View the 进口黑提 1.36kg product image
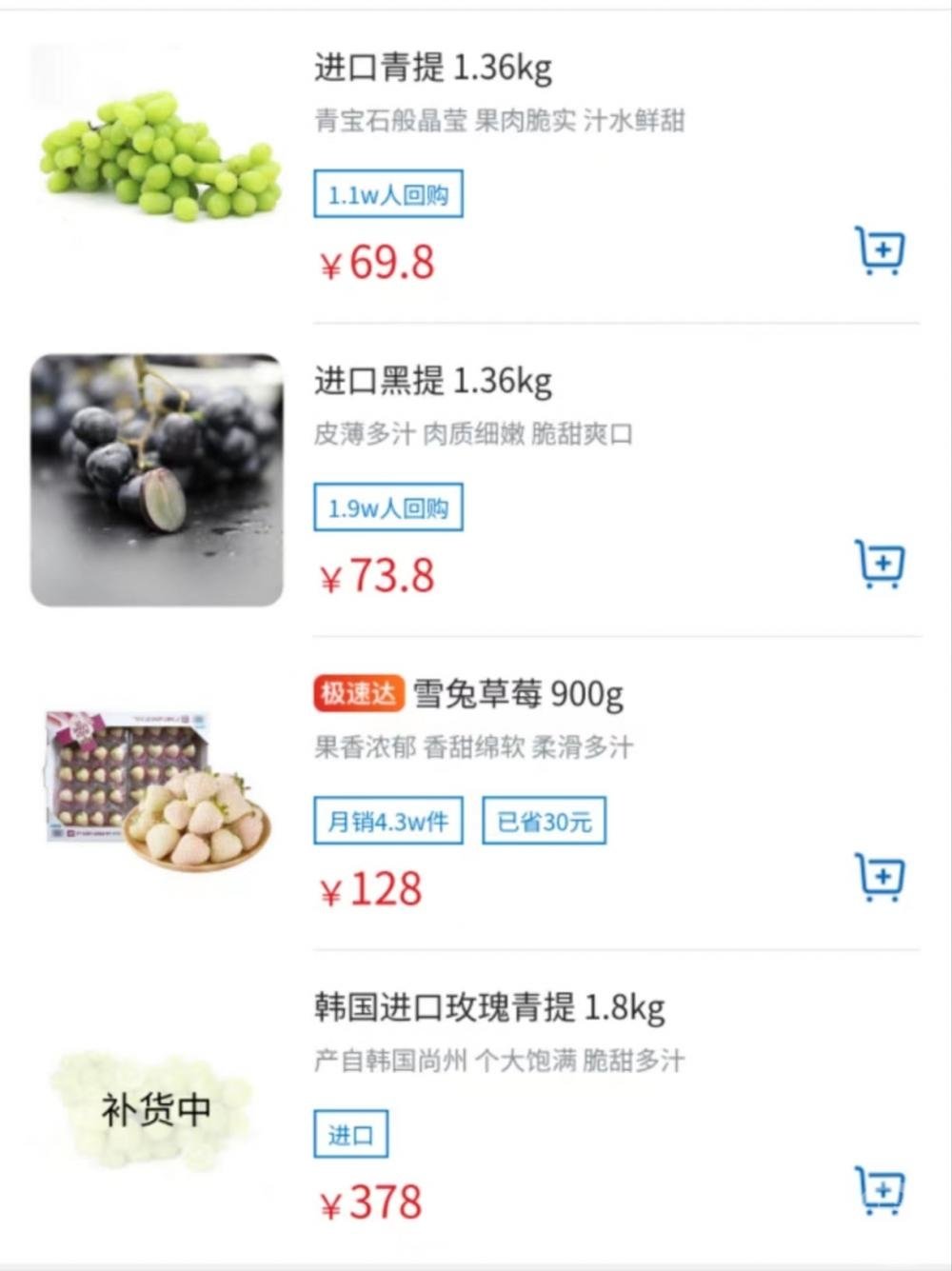This screenshot has width=952, height=1271. point(157,480)
